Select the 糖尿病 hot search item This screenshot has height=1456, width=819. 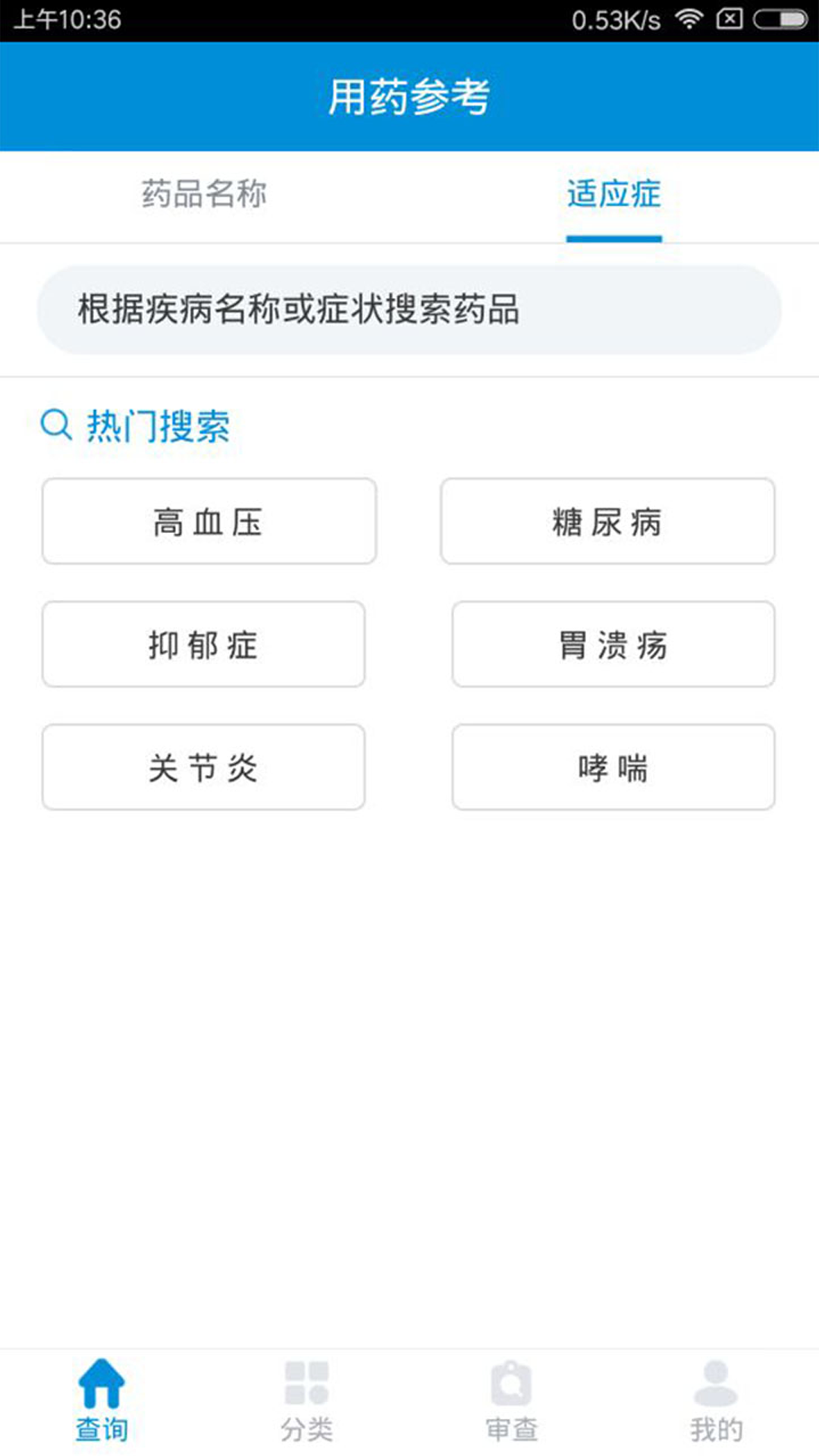coord(607,521)
